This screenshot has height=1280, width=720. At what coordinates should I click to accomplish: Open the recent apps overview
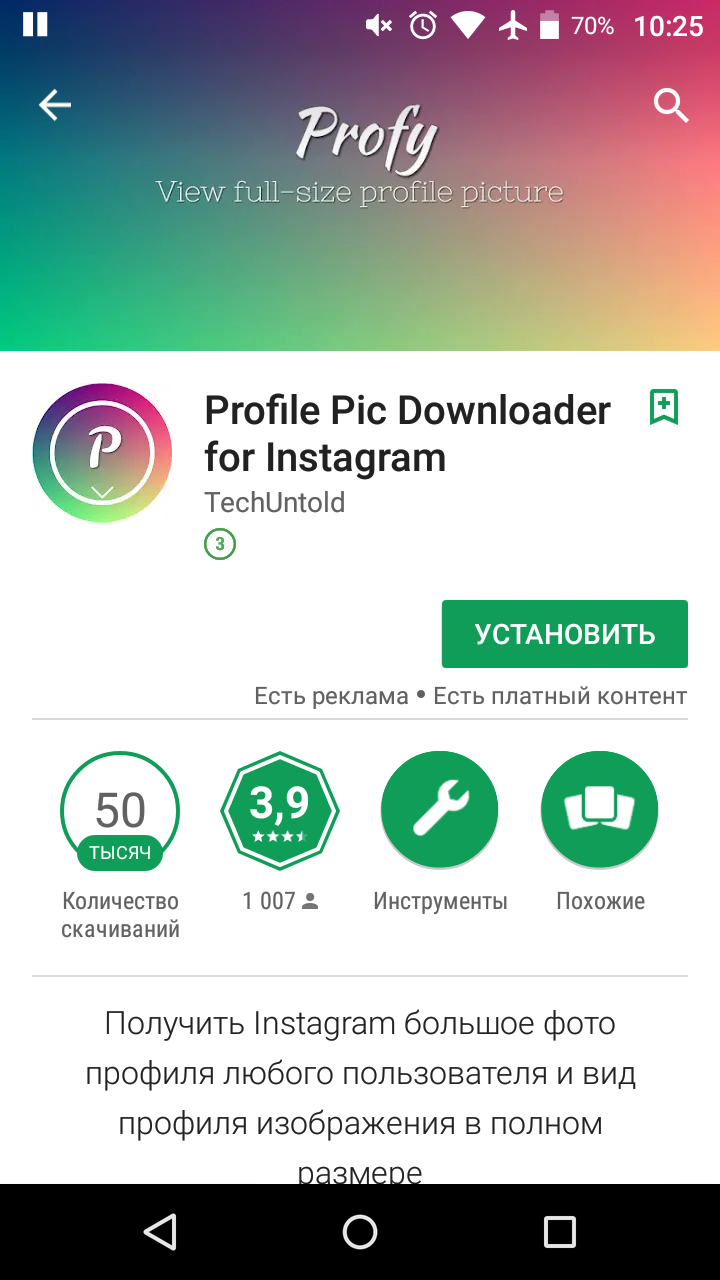point(559,1232)
